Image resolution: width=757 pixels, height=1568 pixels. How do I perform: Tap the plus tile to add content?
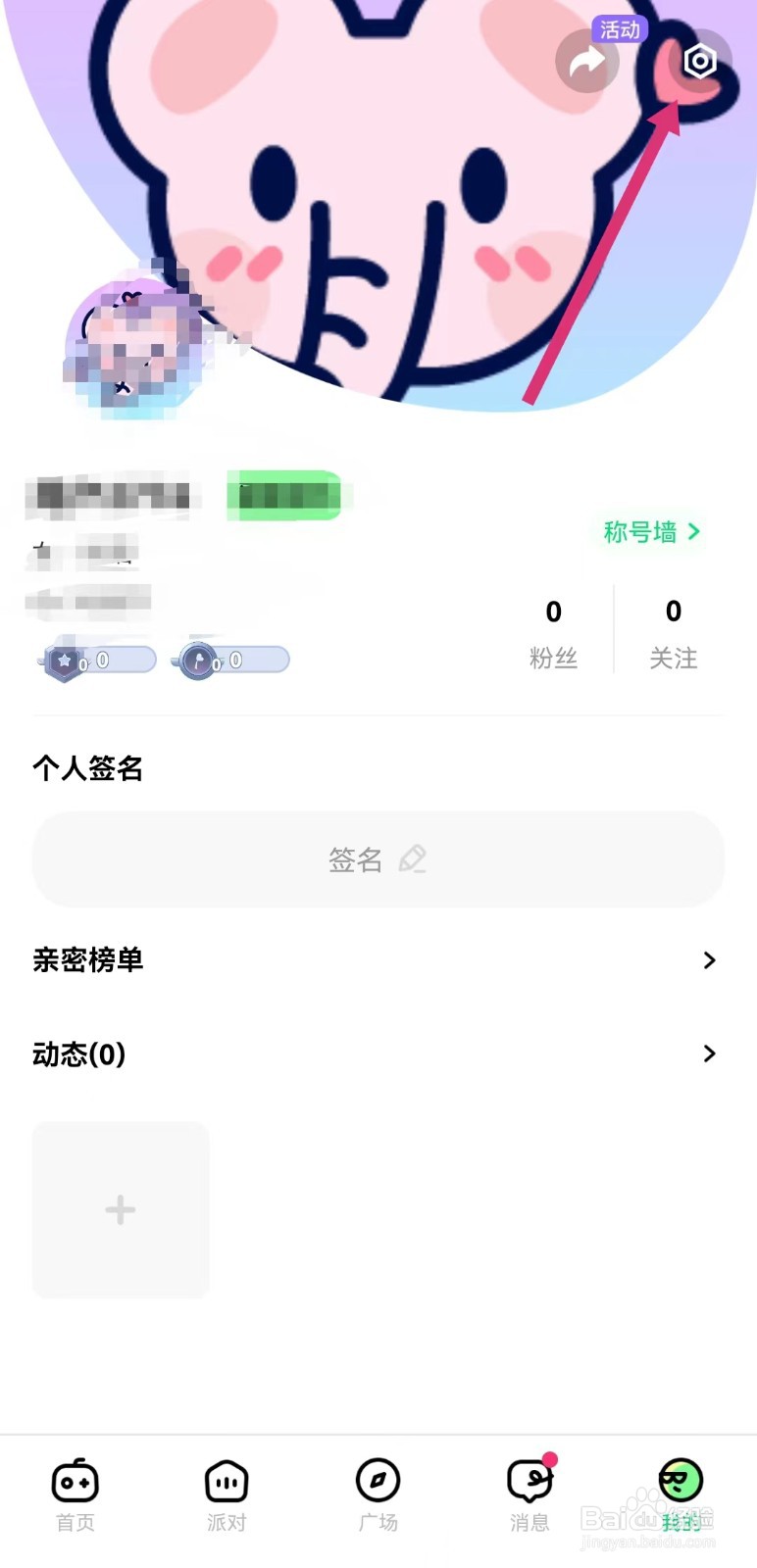pos(121,1209)
